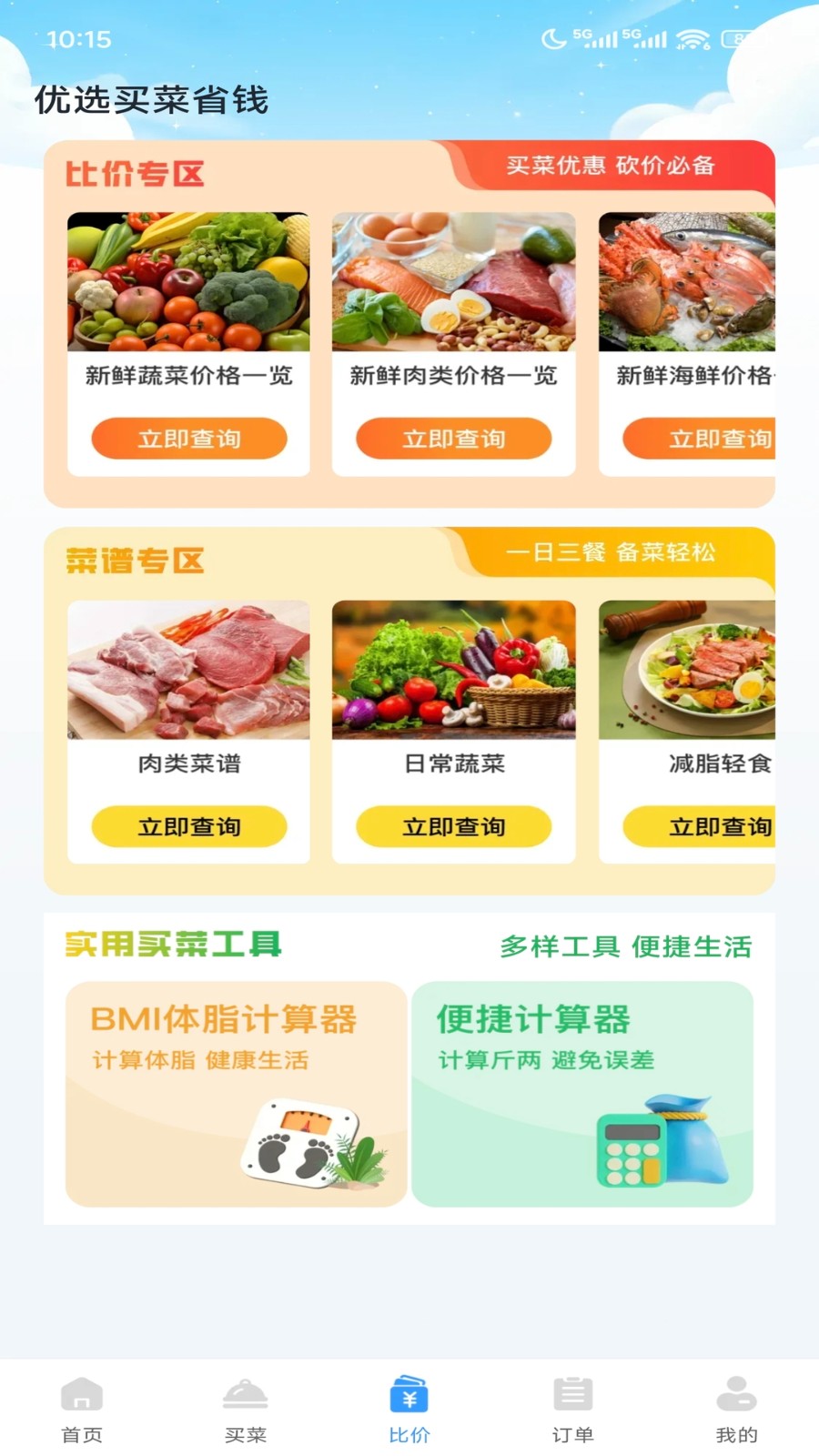
Task: Click the Wi-Fi icon in the status bar
Action: (695, 38)
